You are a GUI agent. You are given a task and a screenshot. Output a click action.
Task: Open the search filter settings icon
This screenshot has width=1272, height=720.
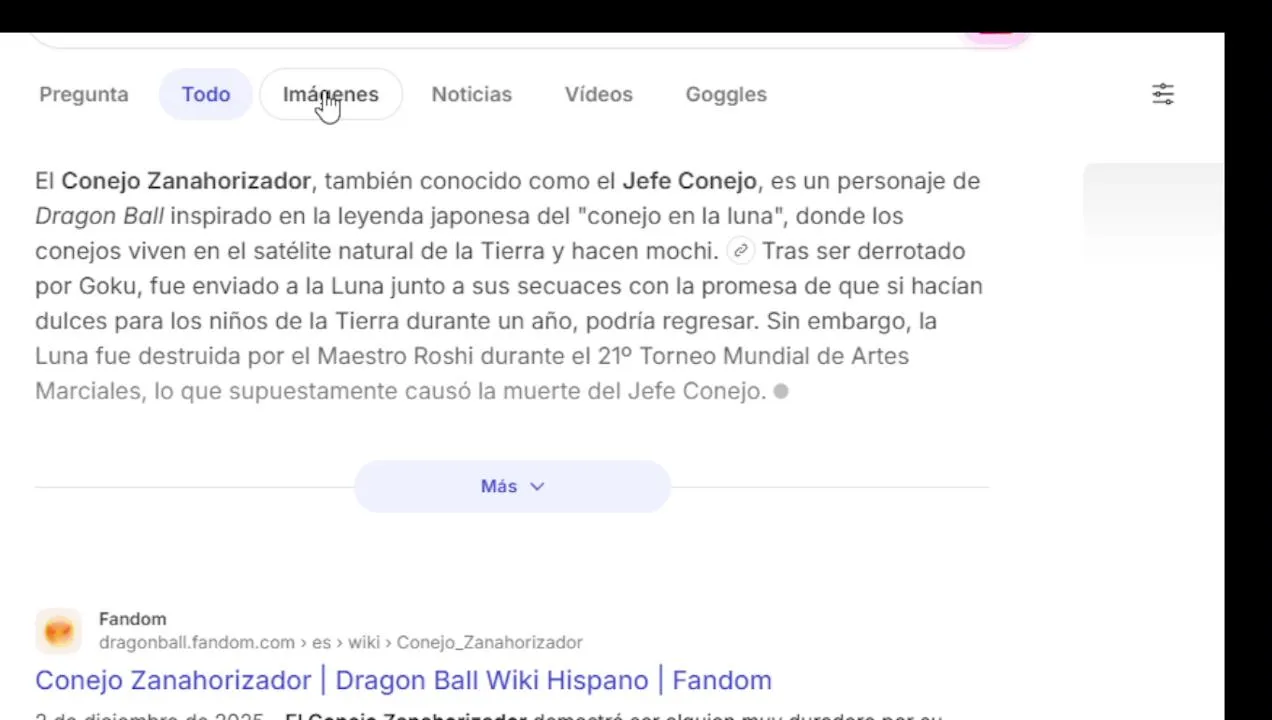coord(1163,94)
